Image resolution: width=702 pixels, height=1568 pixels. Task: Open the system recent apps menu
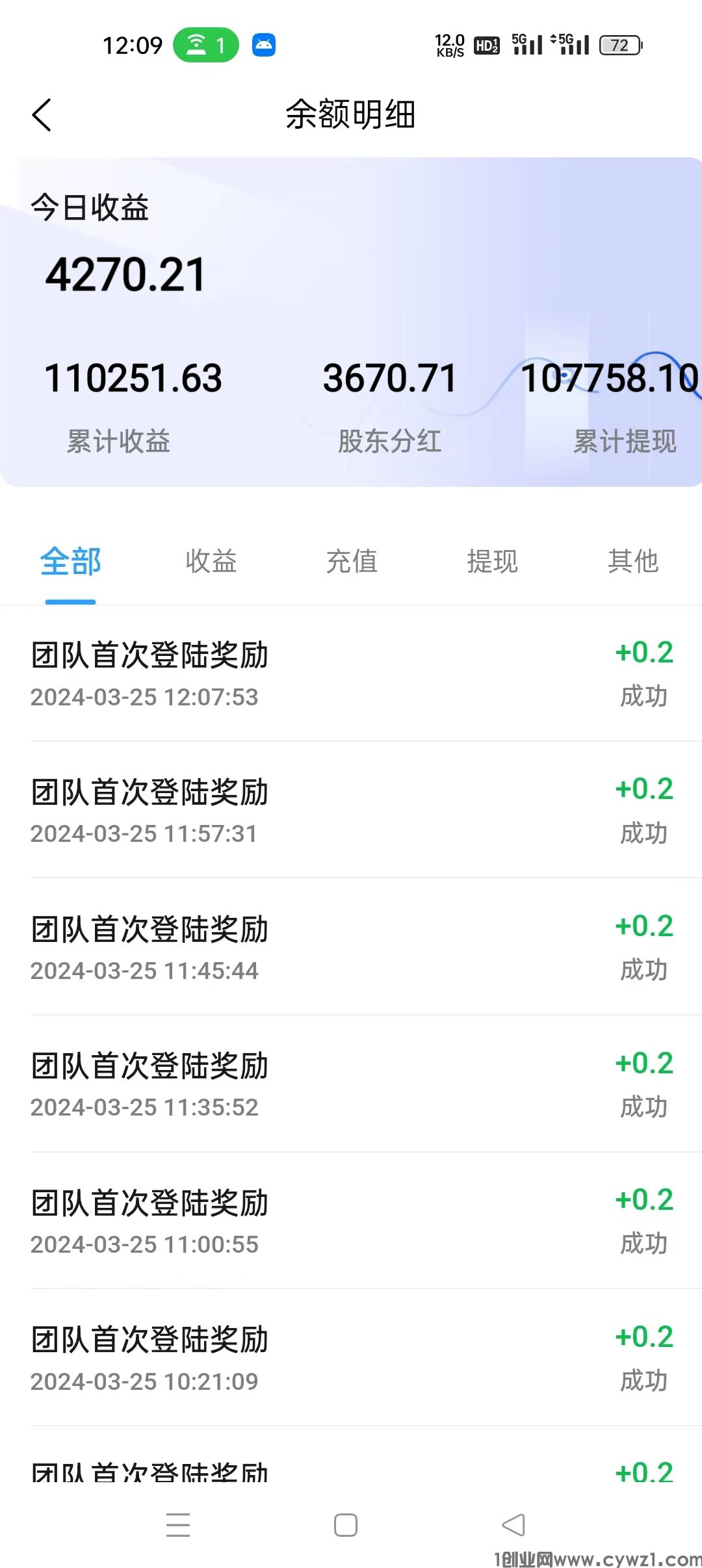pyautogui.click(x=178, y=1524)
